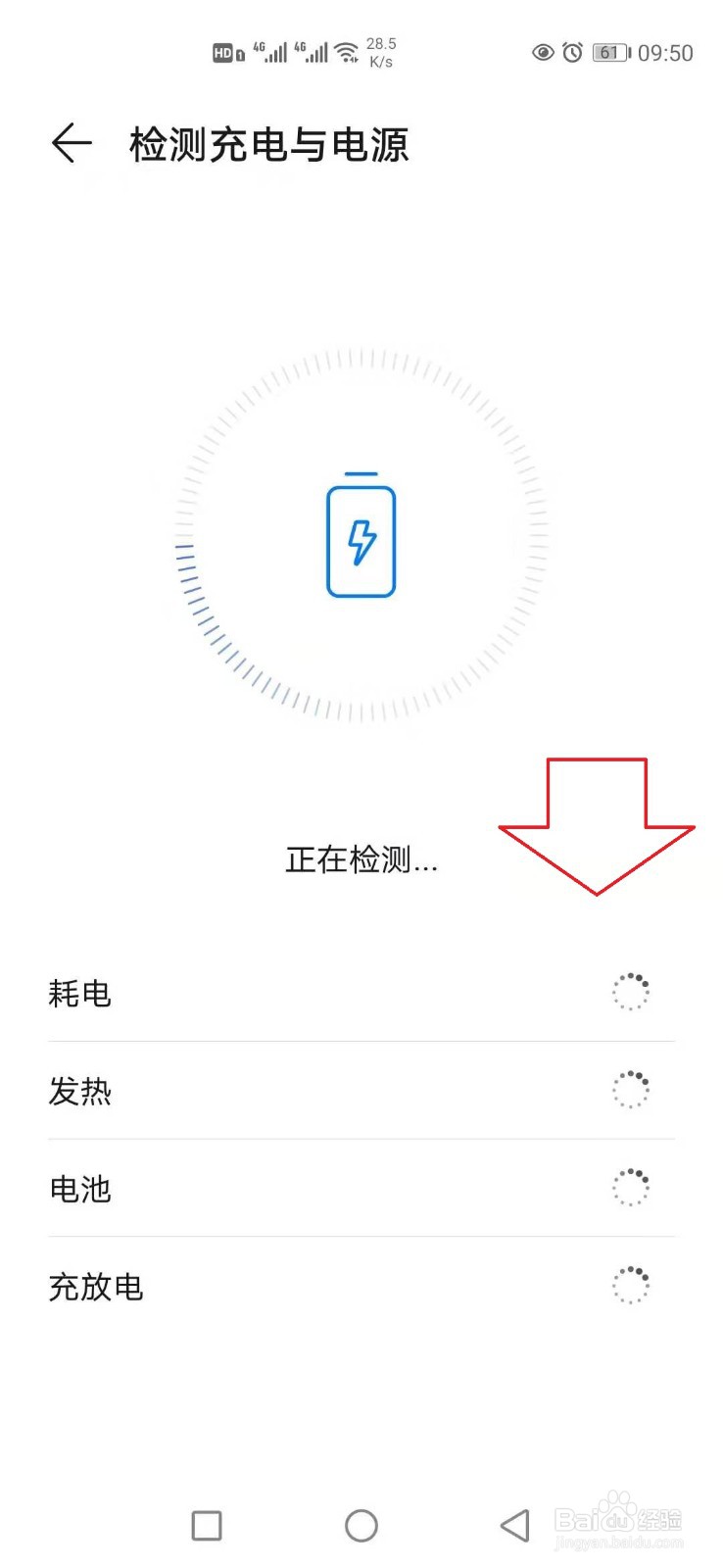The image size is (723, 1568).
Task: Tap the home circle navigation button
Action: [x=361, y=1525]
